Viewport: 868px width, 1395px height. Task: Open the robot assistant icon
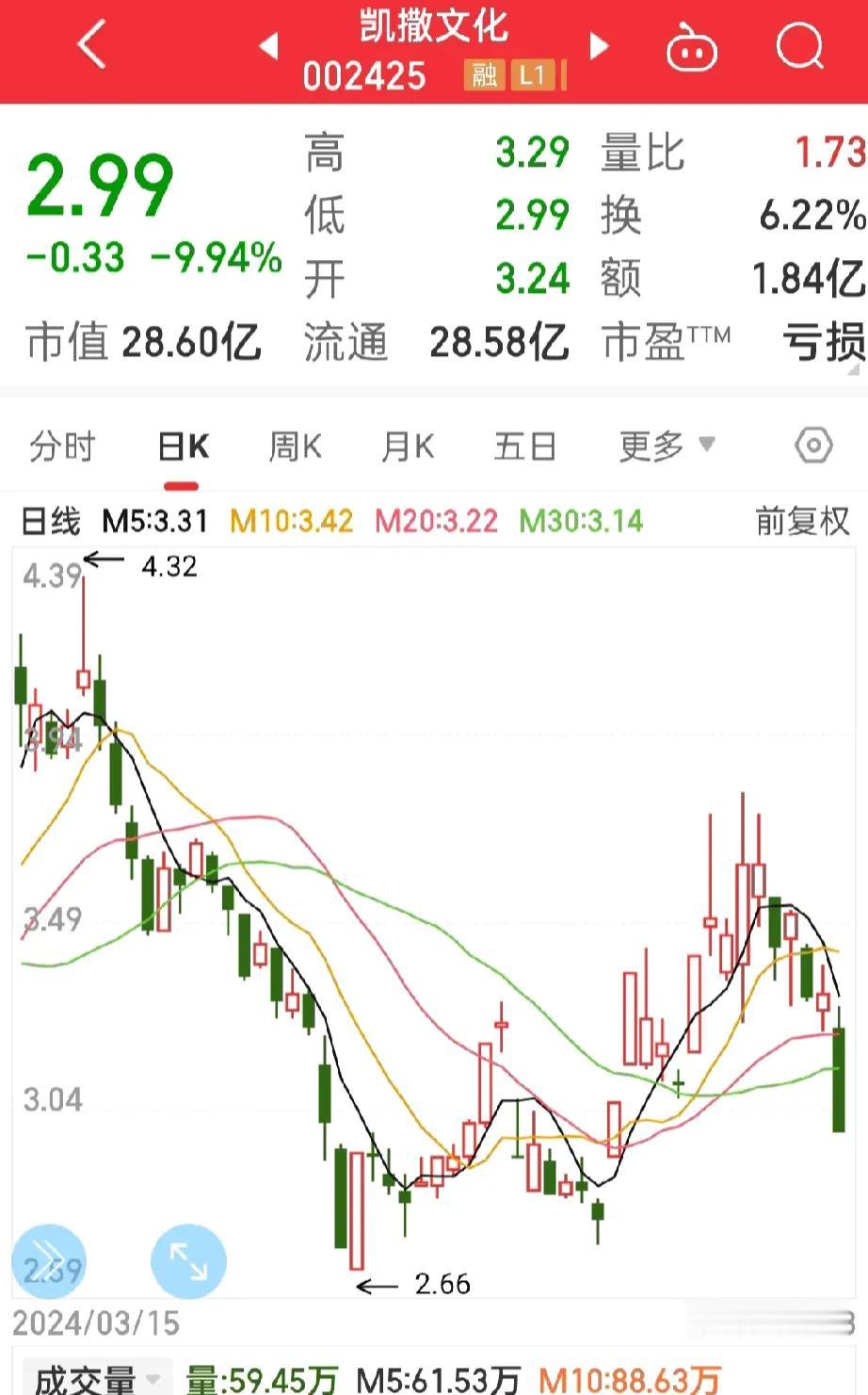tap(692, 47)
